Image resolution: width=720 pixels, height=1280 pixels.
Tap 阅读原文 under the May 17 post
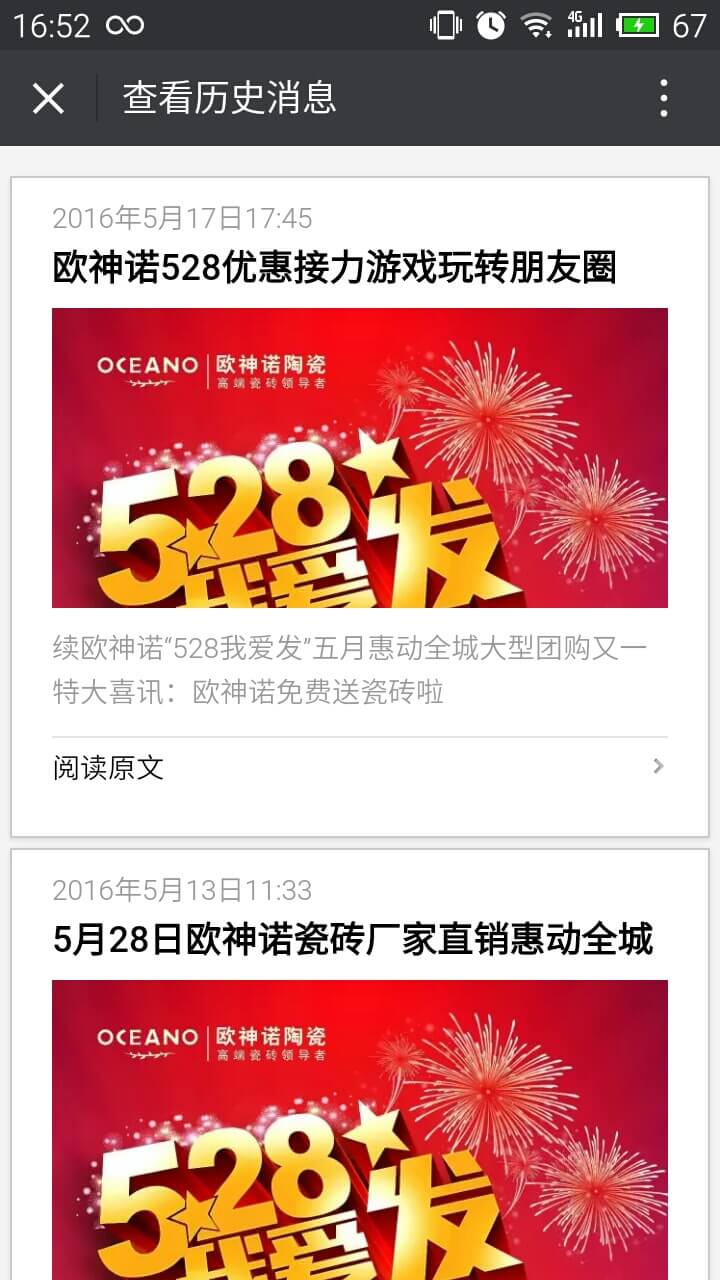coord(358,768)
